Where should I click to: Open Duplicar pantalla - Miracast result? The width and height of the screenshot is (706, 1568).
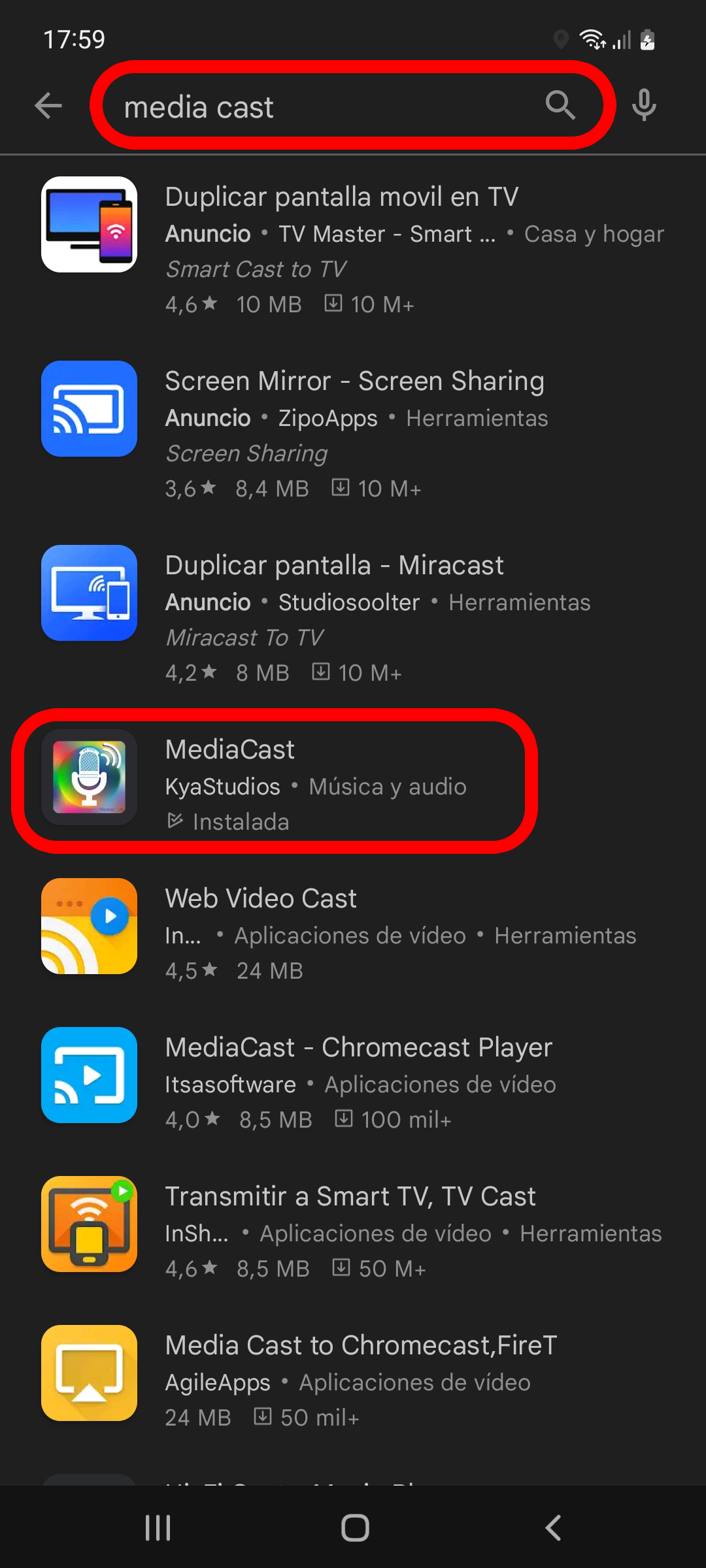pyautogui.click(x=353, y=618)
